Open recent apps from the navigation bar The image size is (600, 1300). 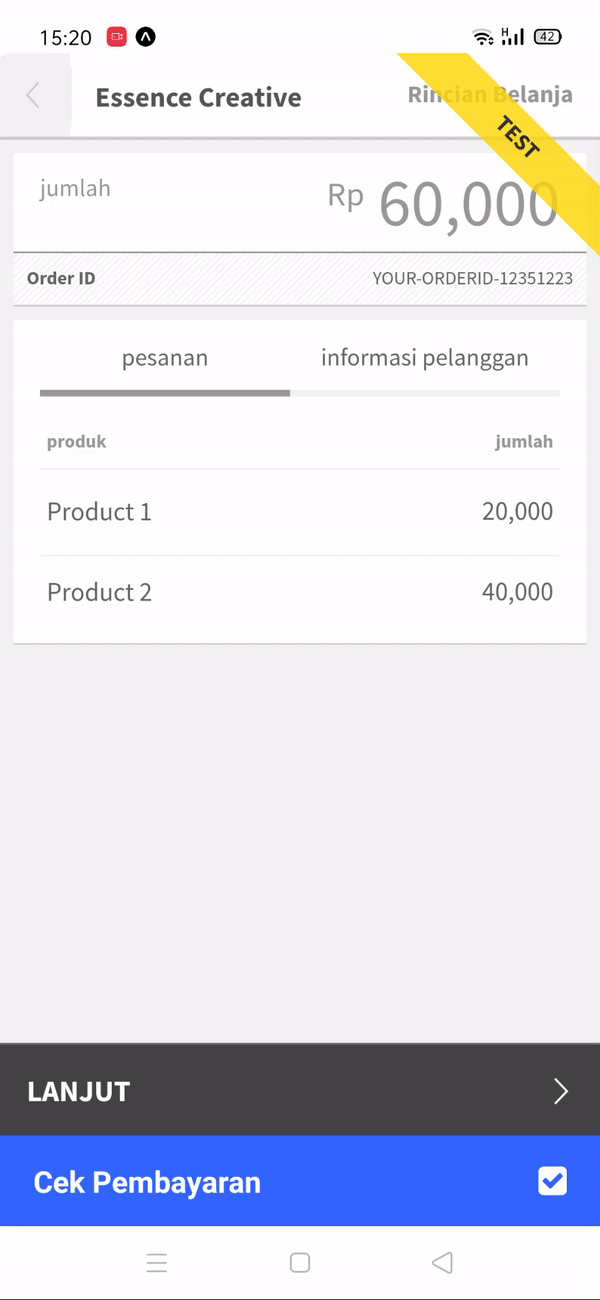pos(157,1263)
